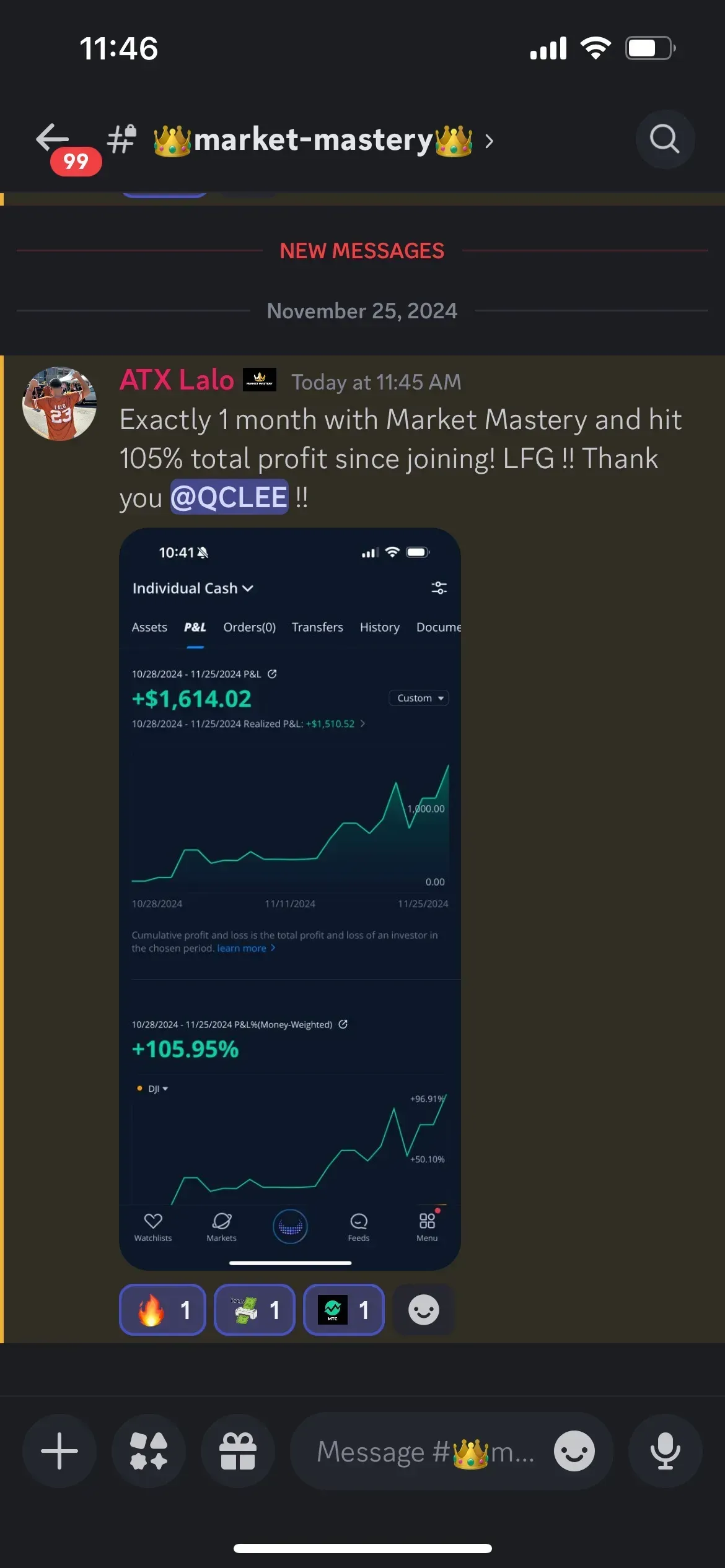The height and width of the screenshot is (1568, 725).
Task: Open ATX Lalo's profile picture
Action: pyautogui.click(x=59, y=404)
